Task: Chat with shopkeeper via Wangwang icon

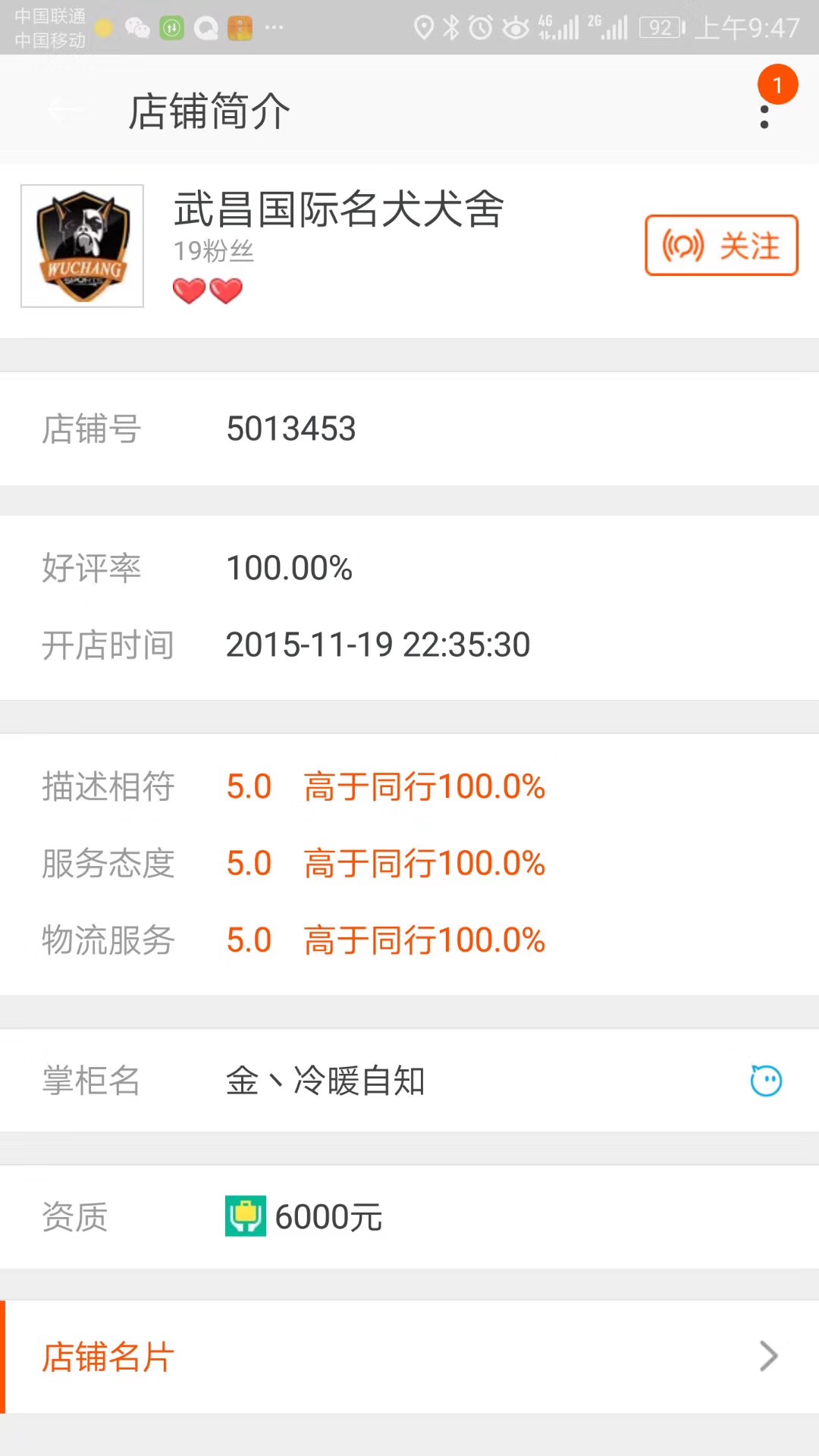Action: click(766, 1081)
